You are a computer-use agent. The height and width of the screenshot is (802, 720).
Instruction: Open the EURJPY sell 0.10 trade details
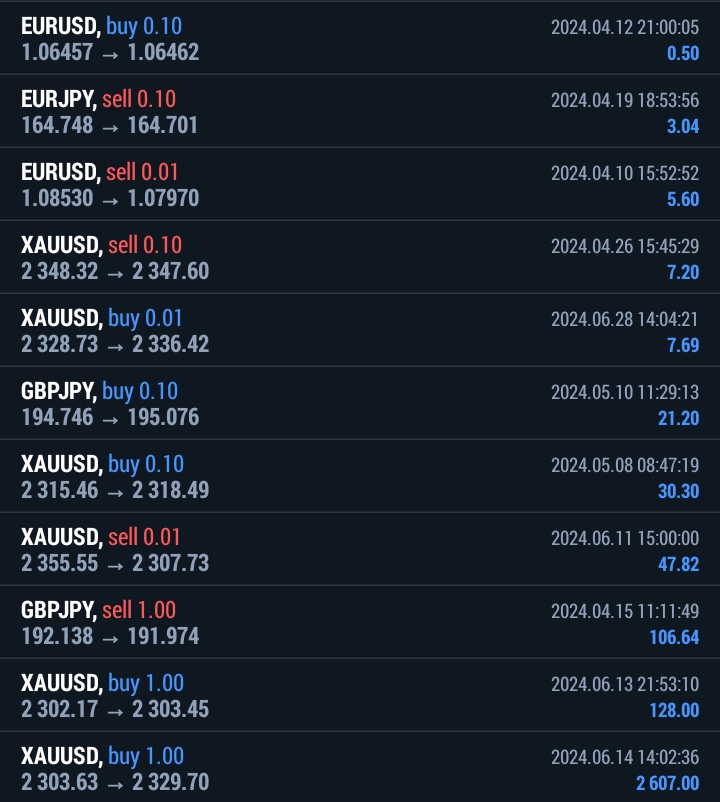[x=360, y=111]
